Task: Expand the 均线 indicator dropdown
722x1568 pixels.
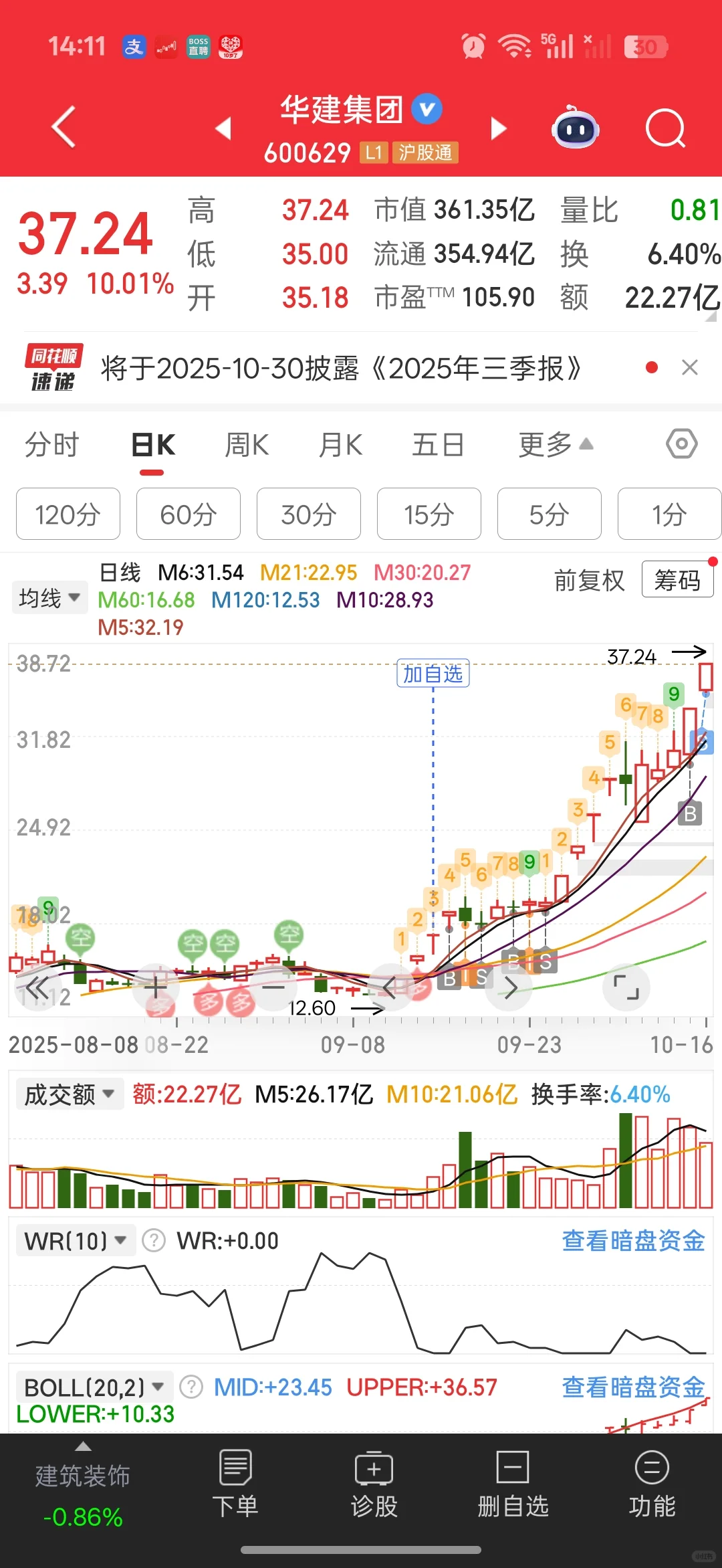Action: tap(49, 597)
